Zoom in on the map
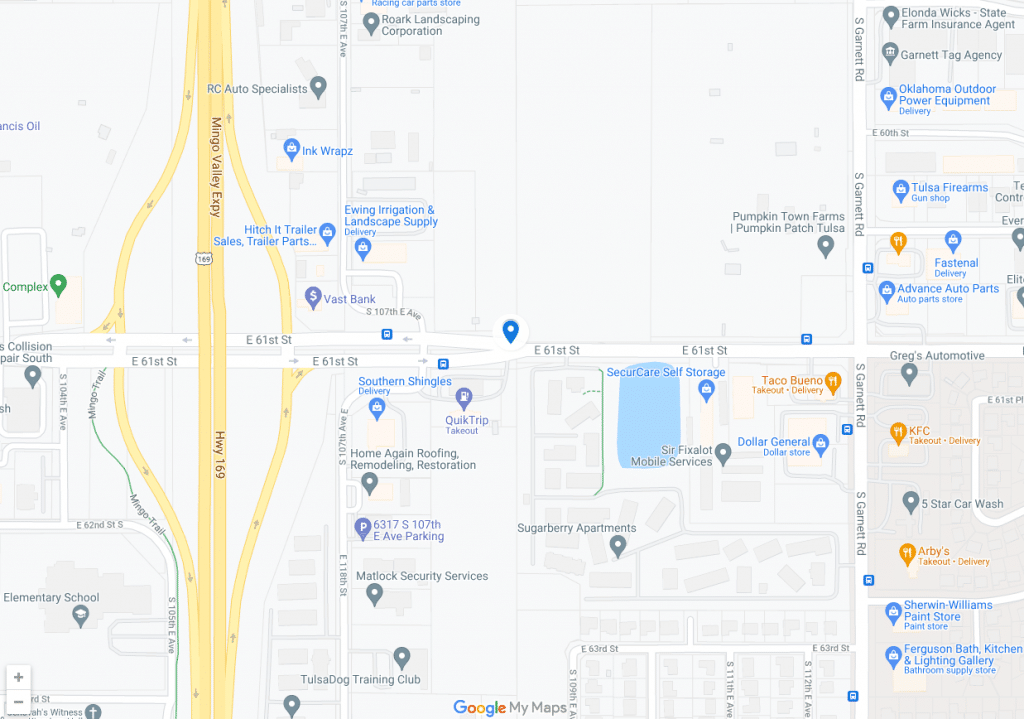Screen dimensions: 1024x719 18,677
